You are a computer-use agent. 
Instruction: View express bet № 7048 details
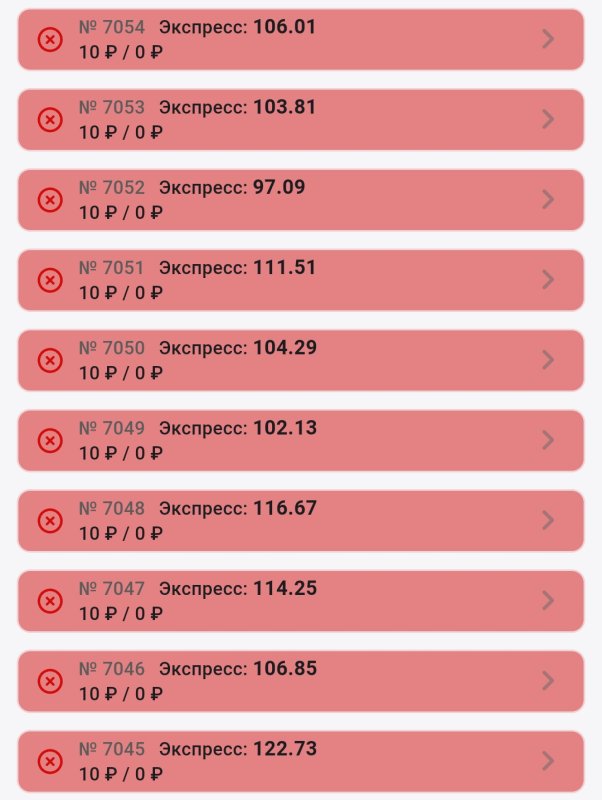click(300, 520)
